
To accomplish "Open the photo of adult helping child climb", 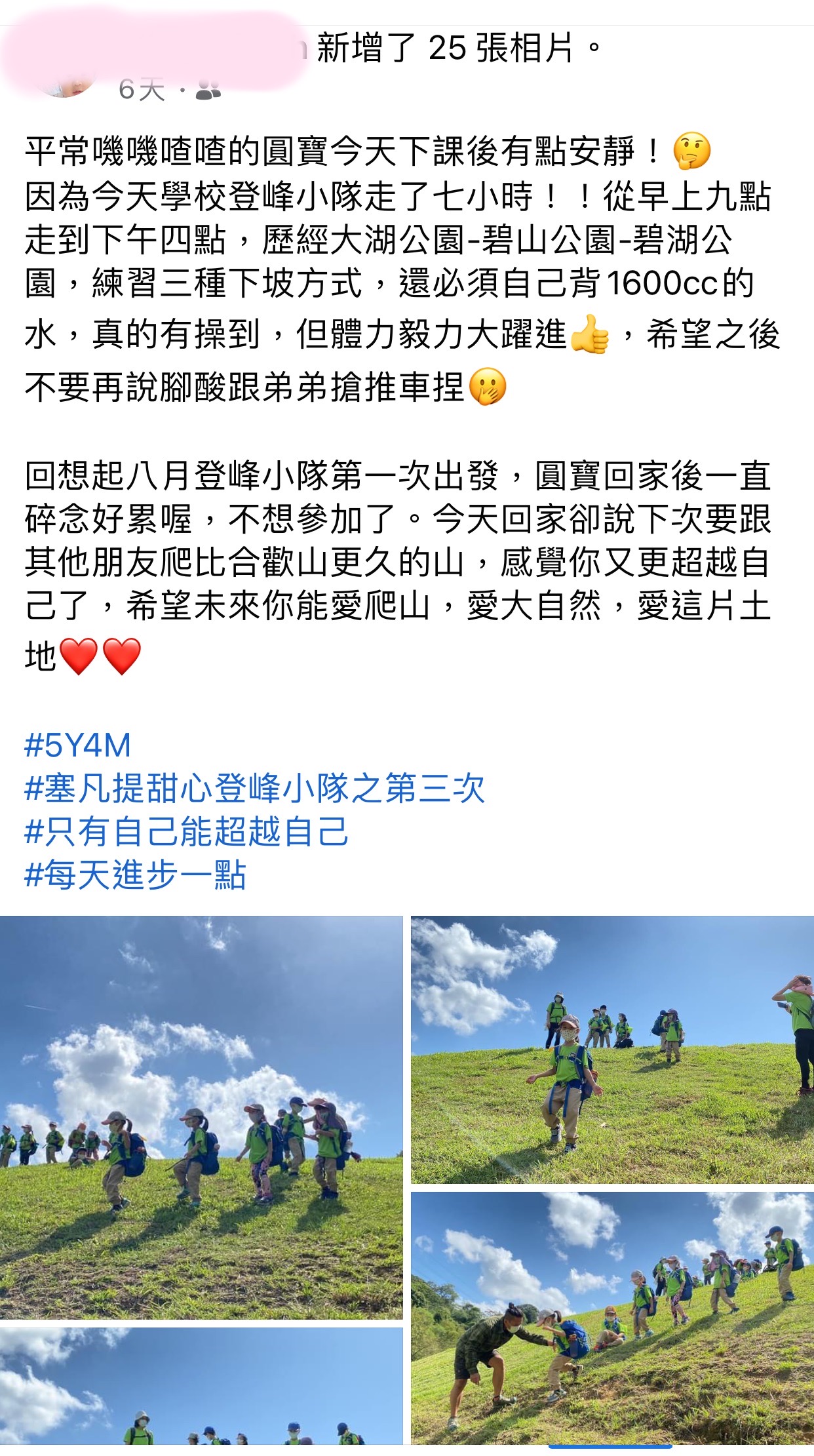I will point(612,1318).
